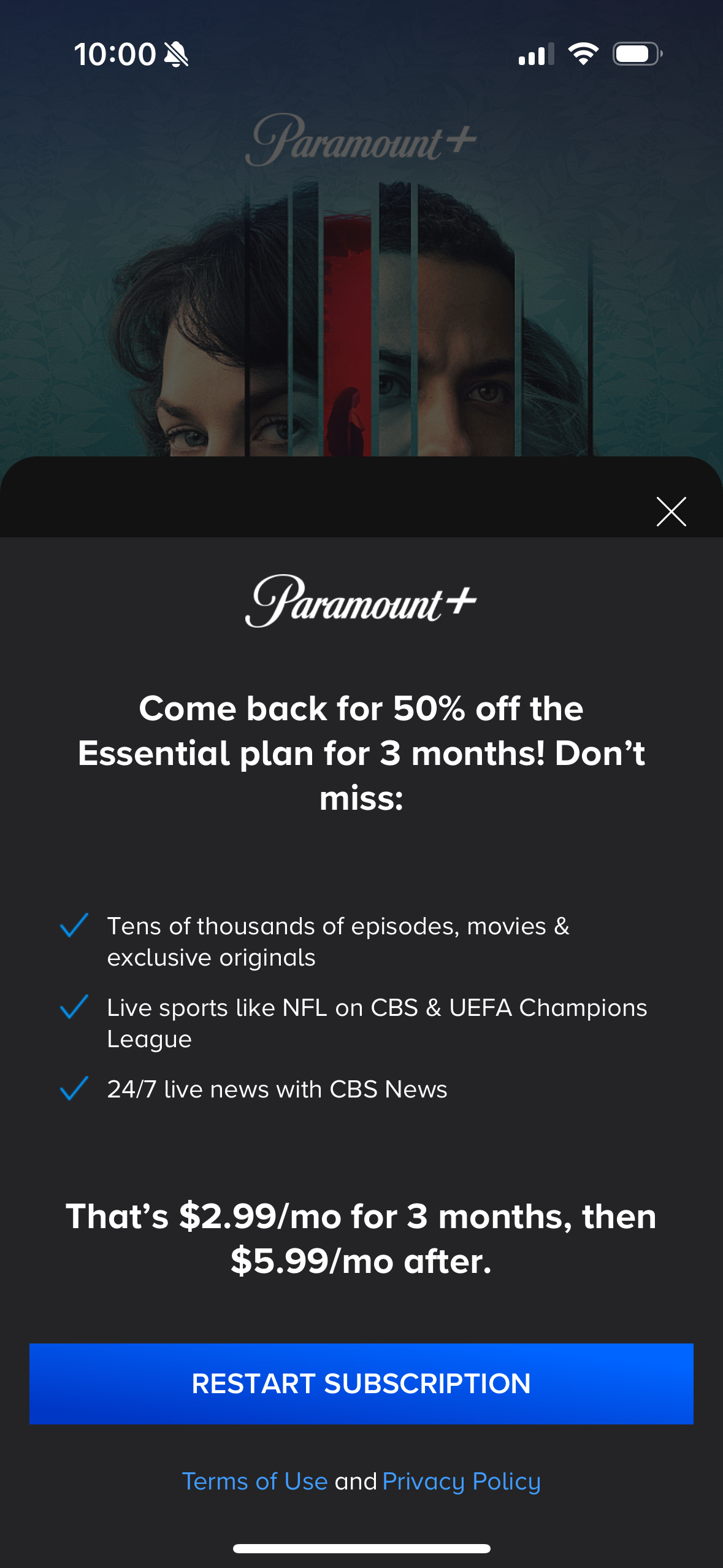Dismiss the offer with the X
The width and height of the screenshot is (723, 1568).
[671, 513]
